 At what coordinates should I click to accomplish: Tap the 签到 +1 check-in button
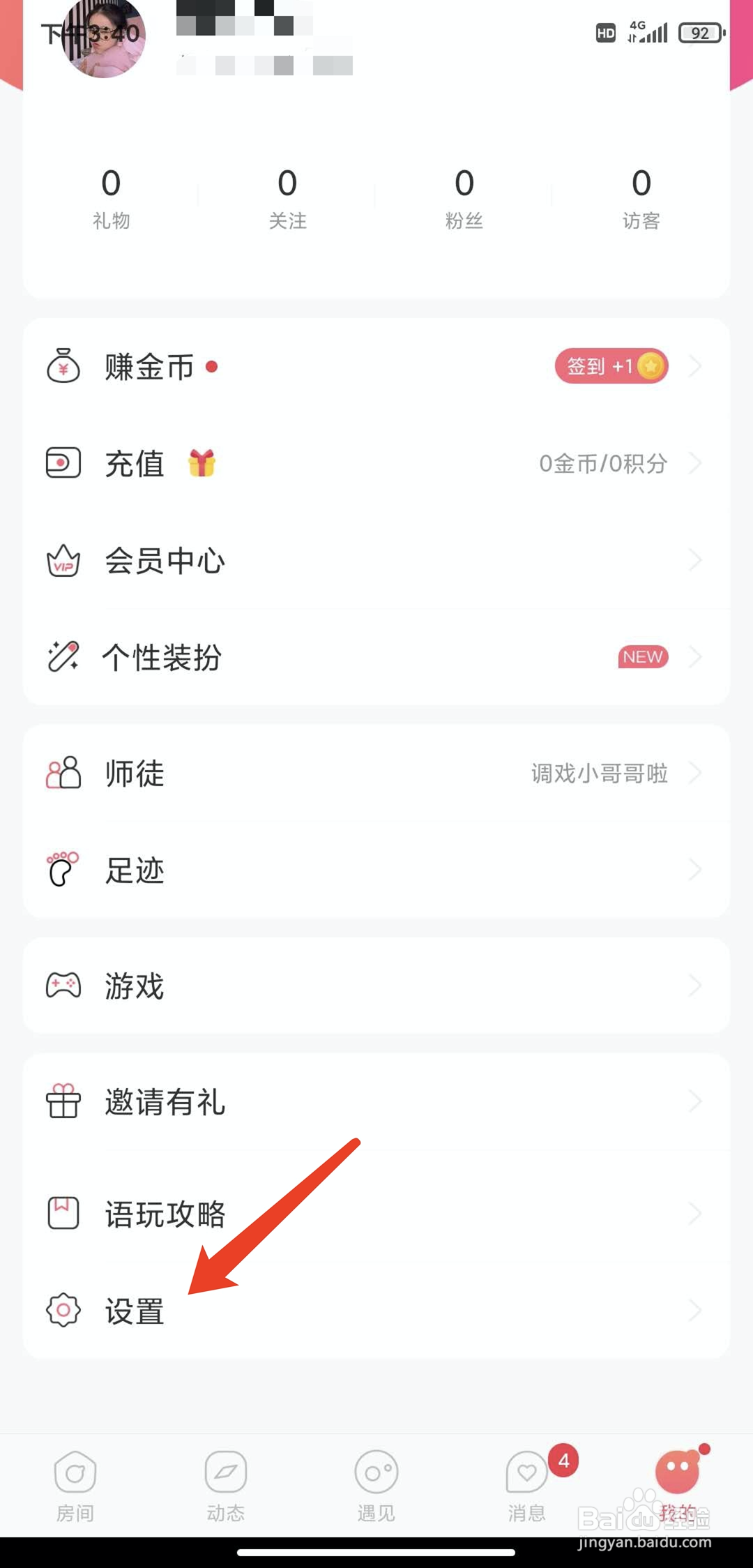611,366
